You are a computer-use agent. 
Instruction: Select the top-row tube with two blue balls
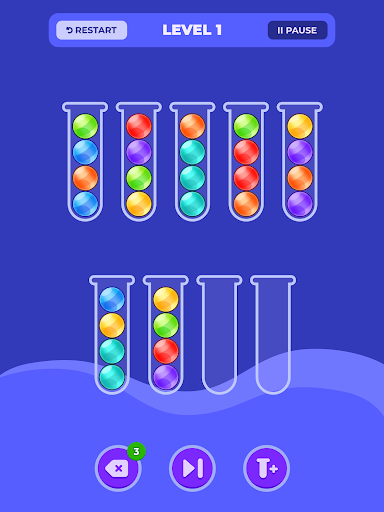85,162
